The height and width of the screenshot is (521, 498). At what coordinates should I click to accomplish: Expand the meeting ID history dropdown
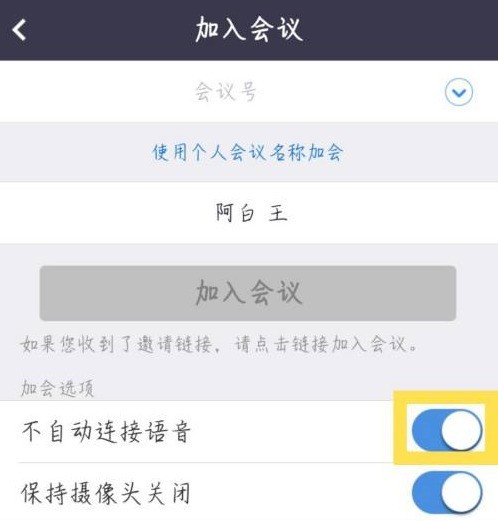tap(459, 92)
